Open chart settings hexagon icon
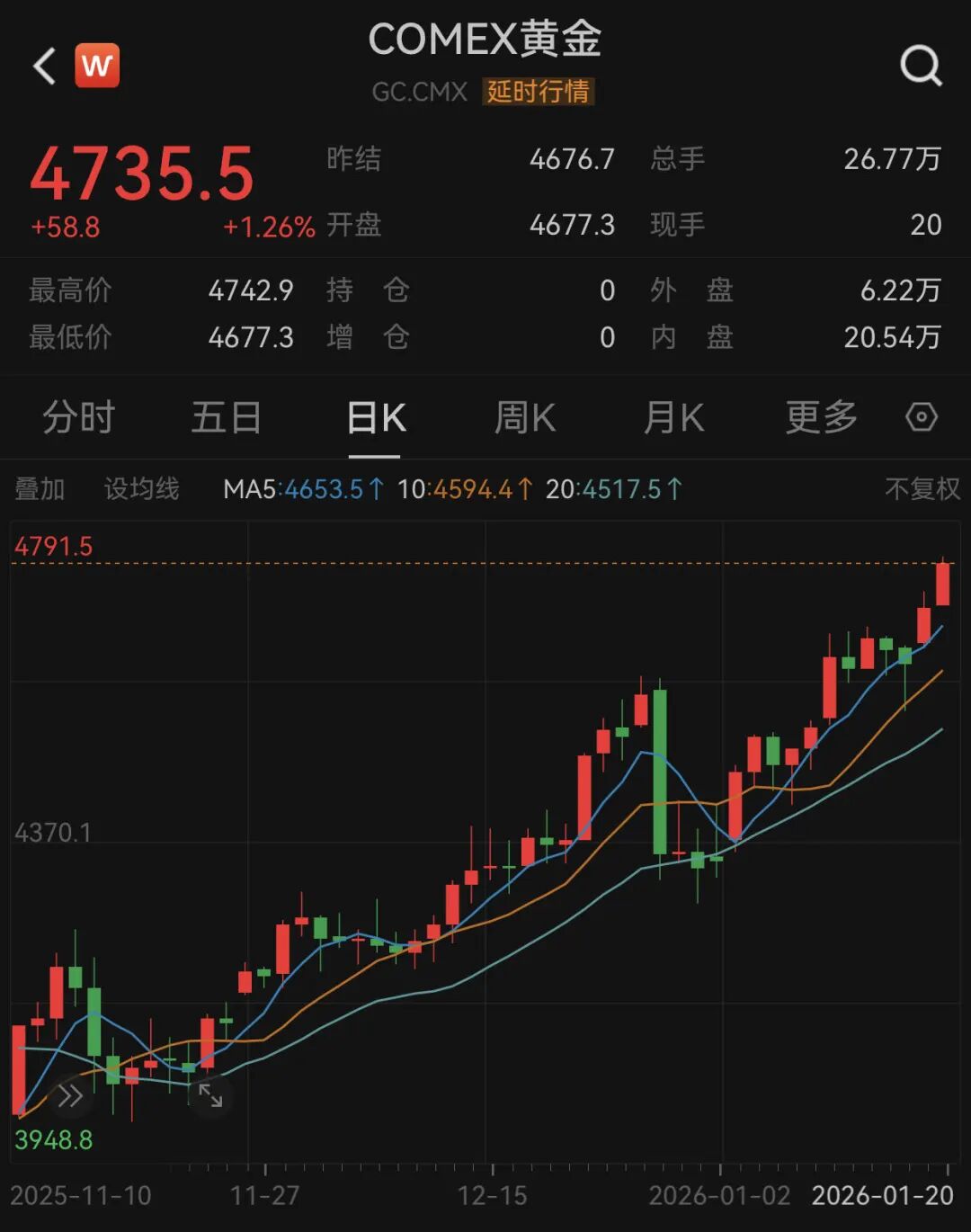This screenshot has width=971, height=1232. click(922, 417)
